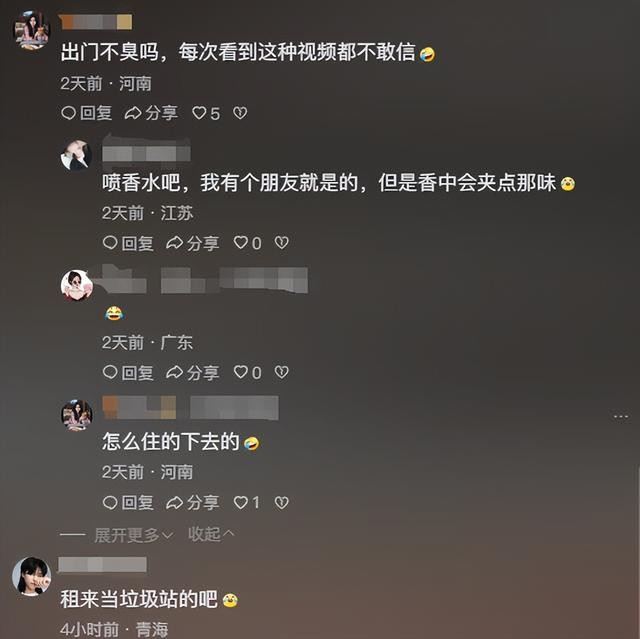Screen dimensions: 640x639
Task: Share the emoji comment from 广东
Action: click(191, 373)
